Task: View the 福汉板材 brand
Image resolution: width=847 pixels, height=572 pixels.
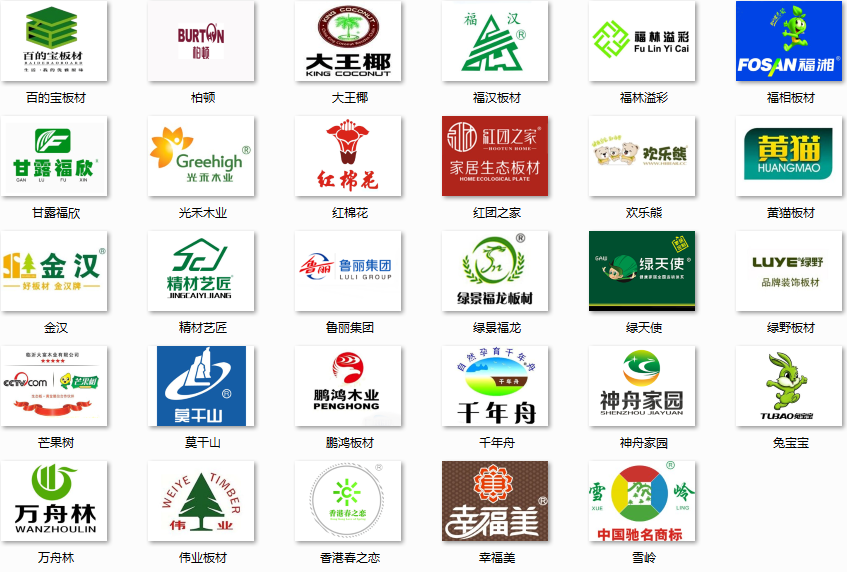Action: (496, 42)
